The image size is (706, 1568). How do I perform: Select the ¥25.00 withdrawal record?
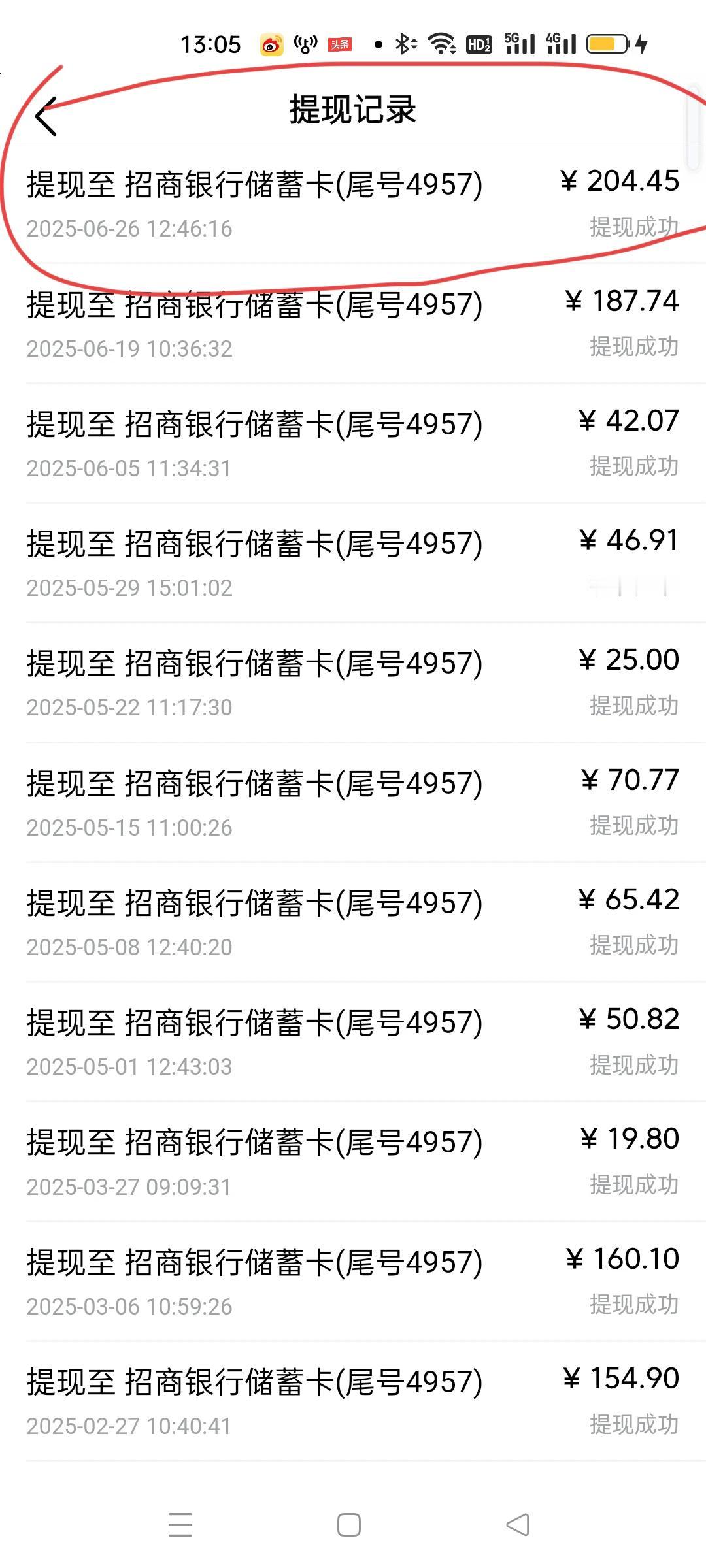(x=353, y=682)
